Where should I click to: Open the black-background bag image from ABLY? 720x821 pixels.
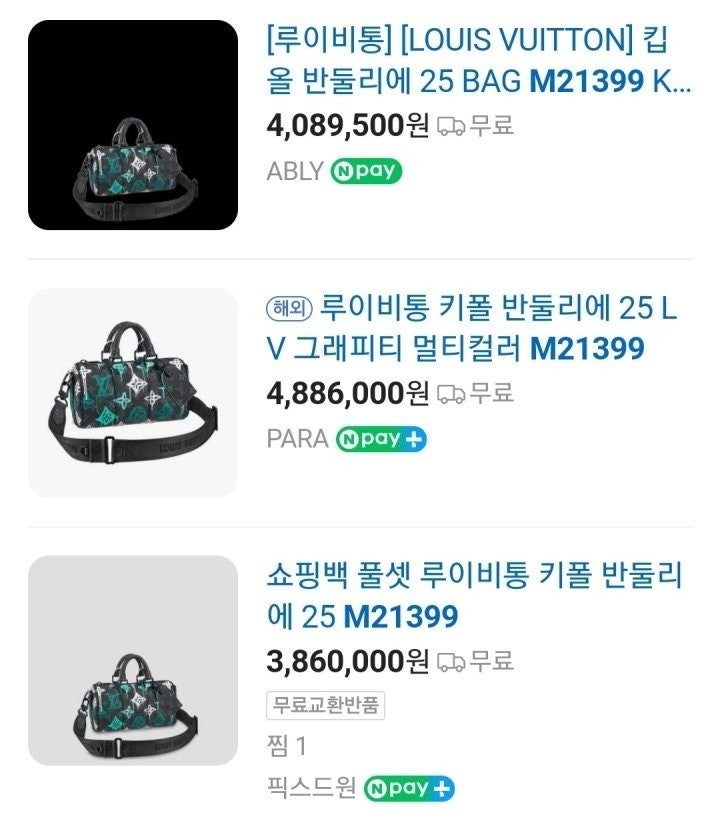point(133,125)
